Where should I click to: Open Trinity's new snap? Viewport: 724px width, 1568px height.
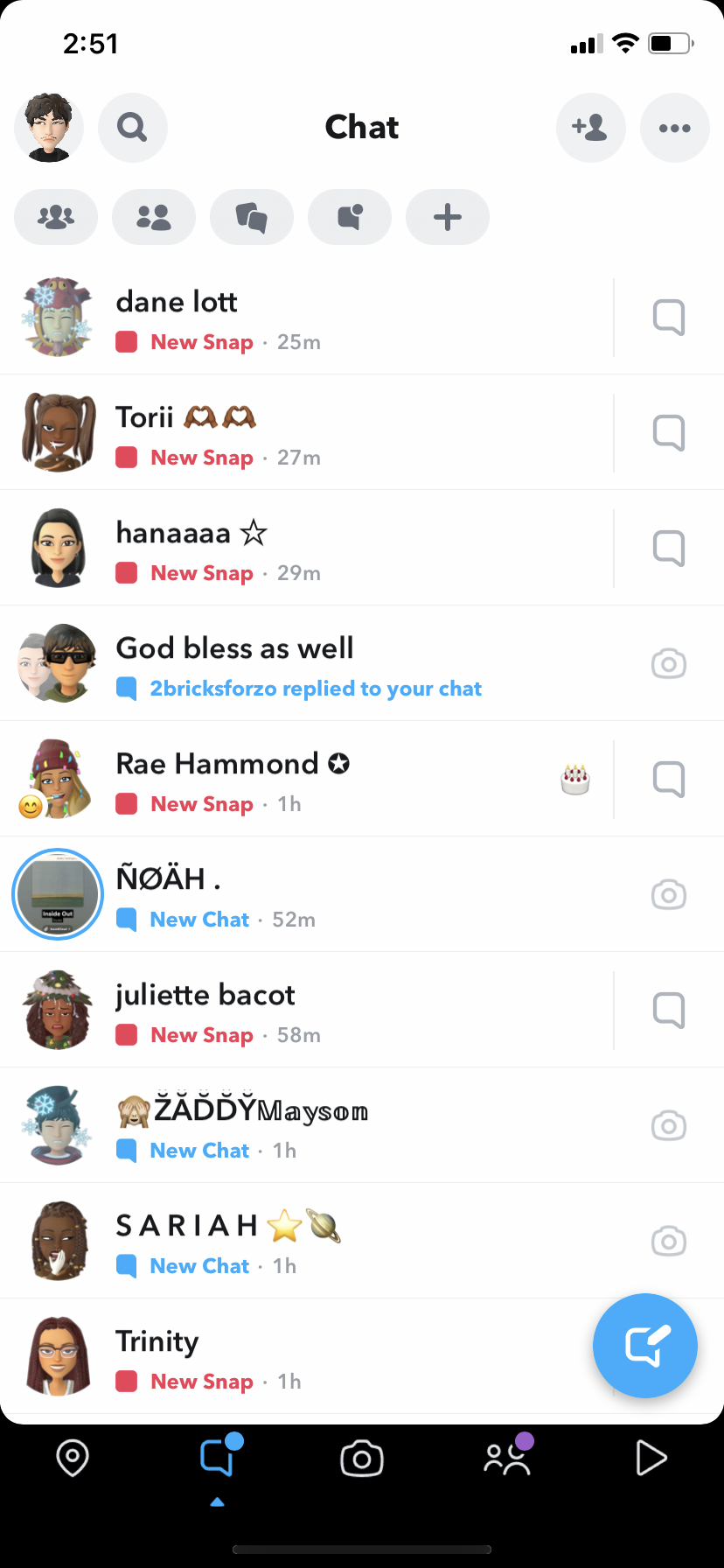pyautogui.click(x=297, y=1357)
